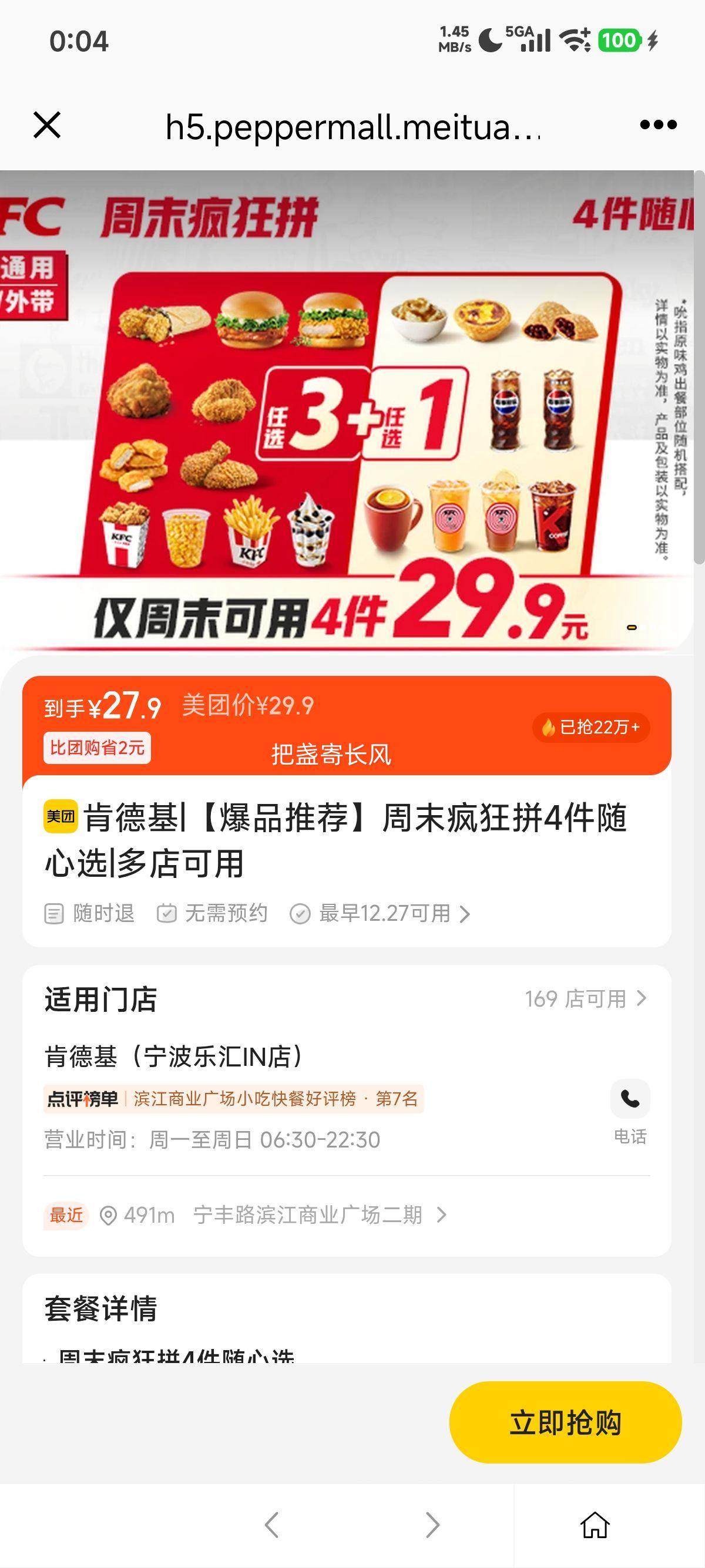Close the page with the X button
The height and width of the screenshot is (1568, 705).
pyautogui.click(x=47, y=126)
